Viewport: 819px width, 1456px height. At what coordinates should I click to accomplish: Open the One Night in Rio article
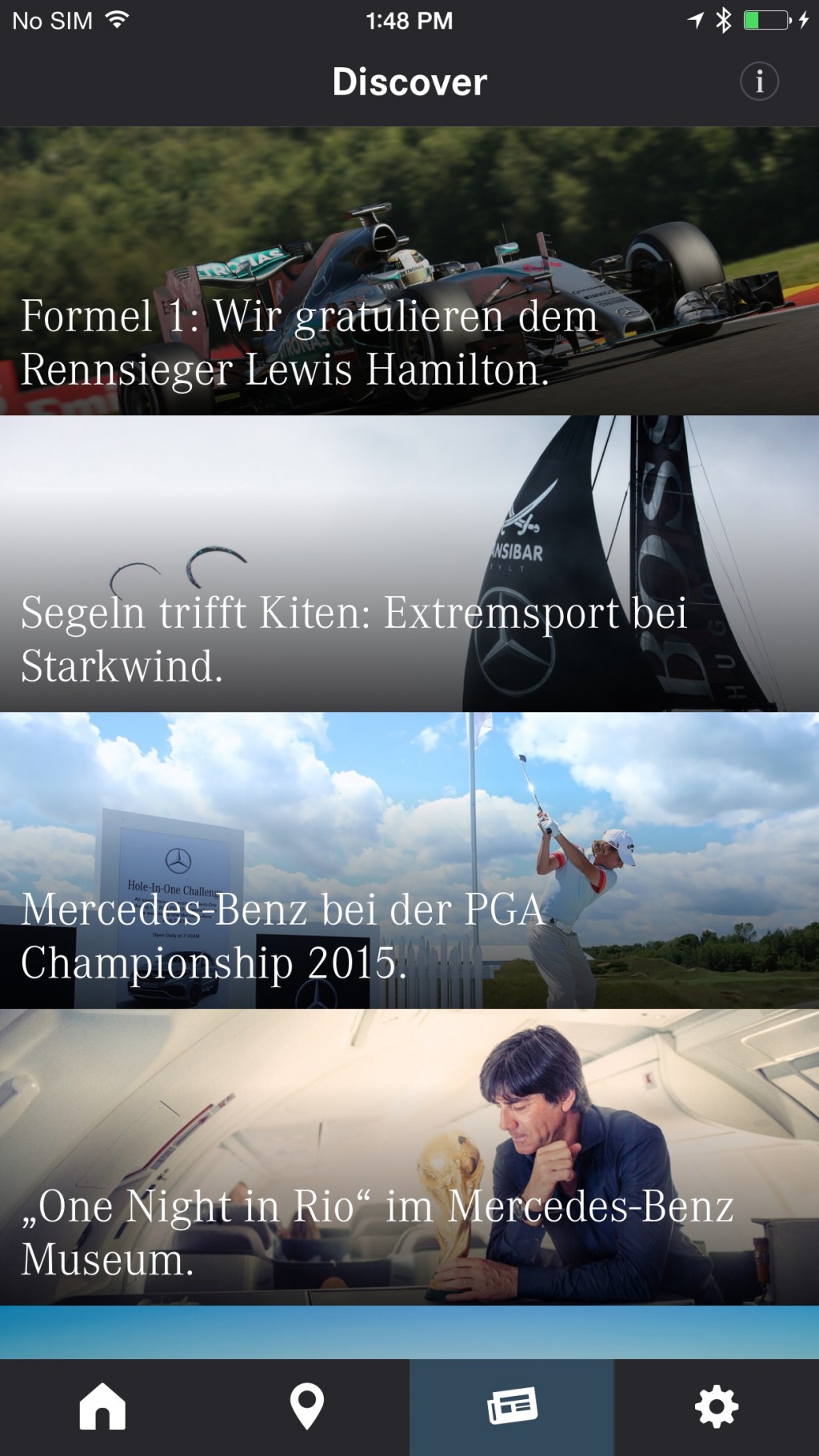click(409, 1158)
